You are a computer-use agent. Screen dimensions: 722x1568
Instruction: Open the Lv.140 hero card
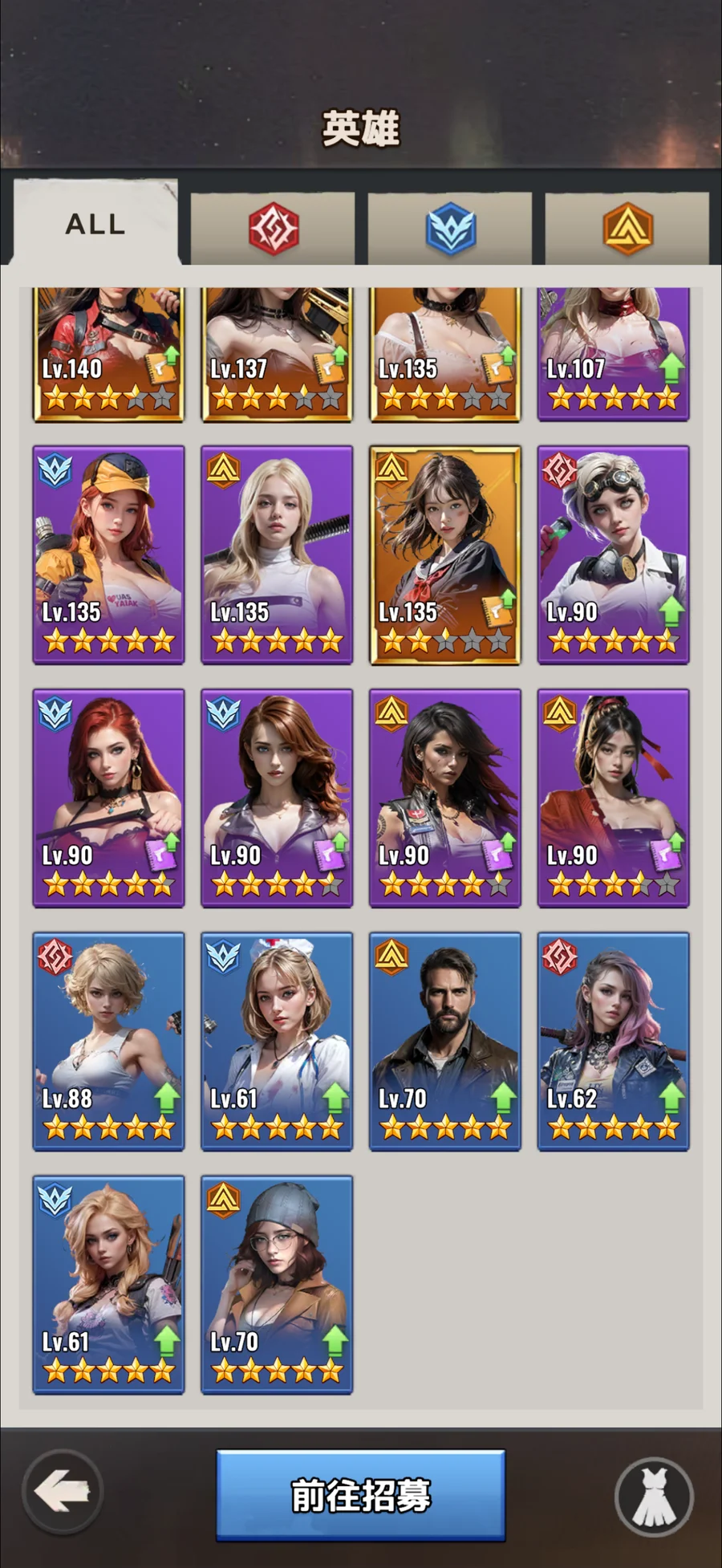[108, 353]
